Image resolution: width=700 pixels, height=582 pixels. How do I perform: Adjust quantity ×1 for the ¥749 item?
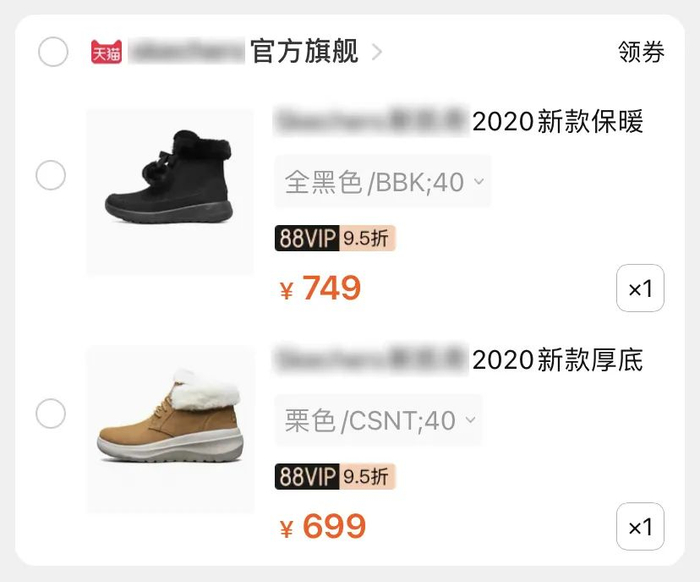click(640, 289)
